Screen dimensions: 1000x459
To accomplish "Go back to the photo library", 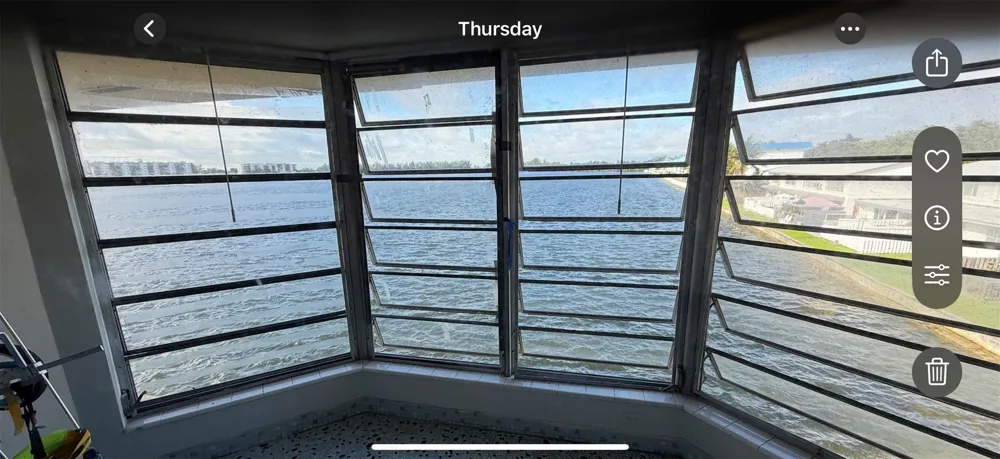I will click(149, 29).
